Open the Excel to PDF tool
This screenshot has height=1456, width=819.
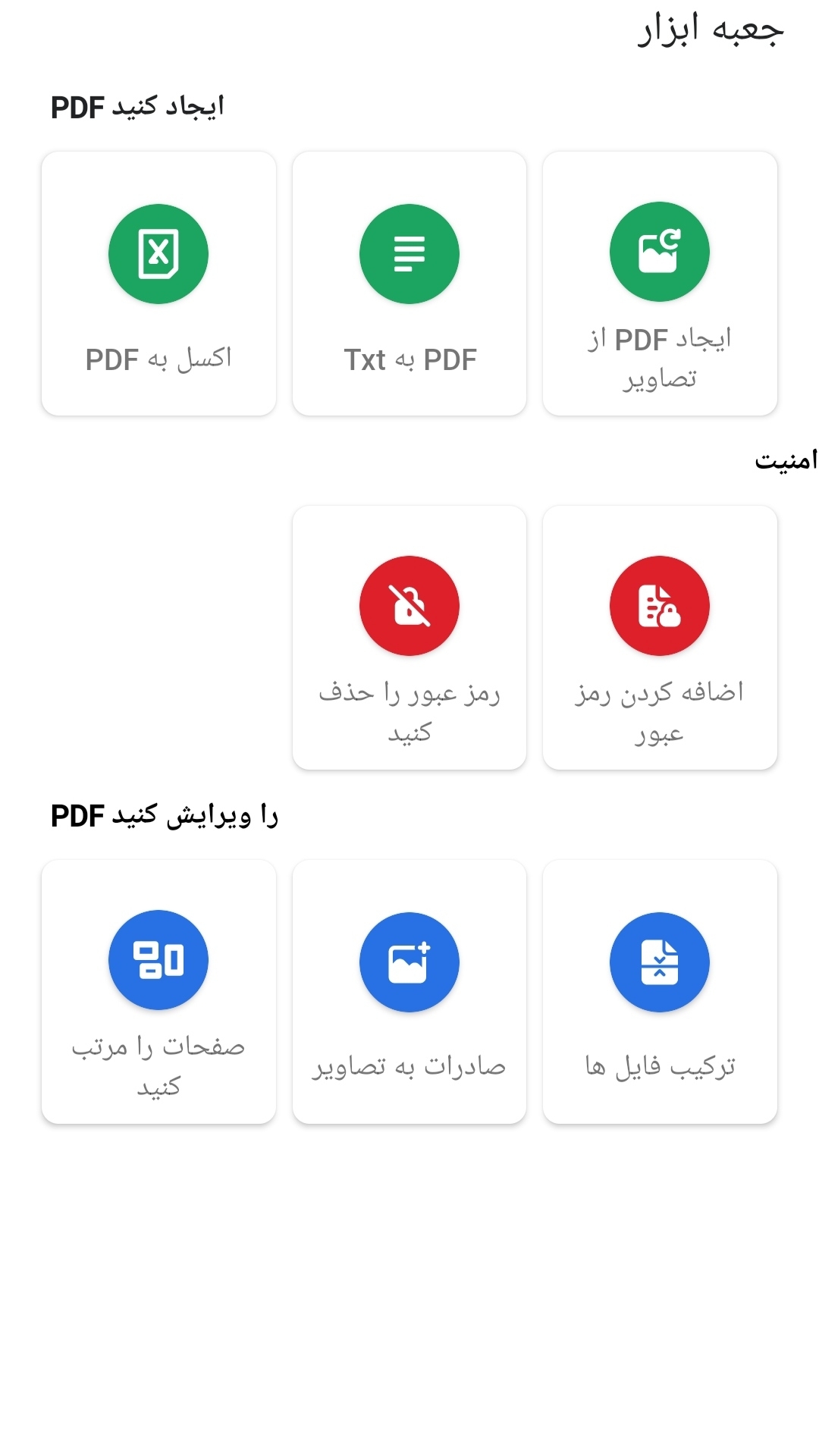pyautogui.click(x=158, y=284)
